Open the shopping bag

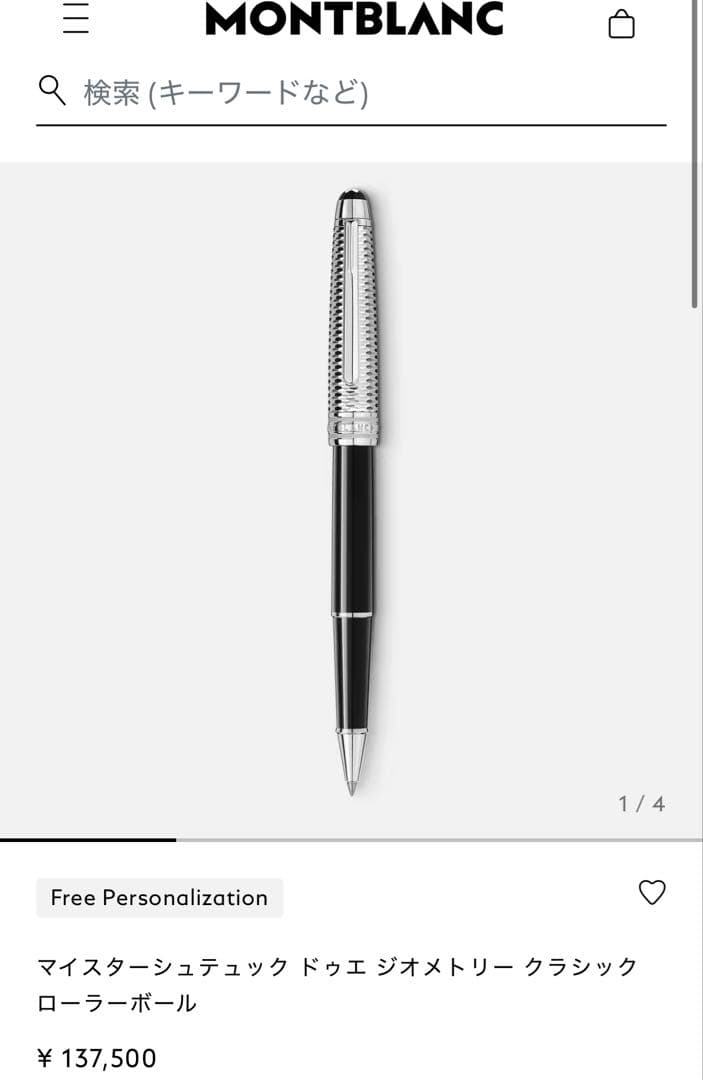tap(621, 23)
